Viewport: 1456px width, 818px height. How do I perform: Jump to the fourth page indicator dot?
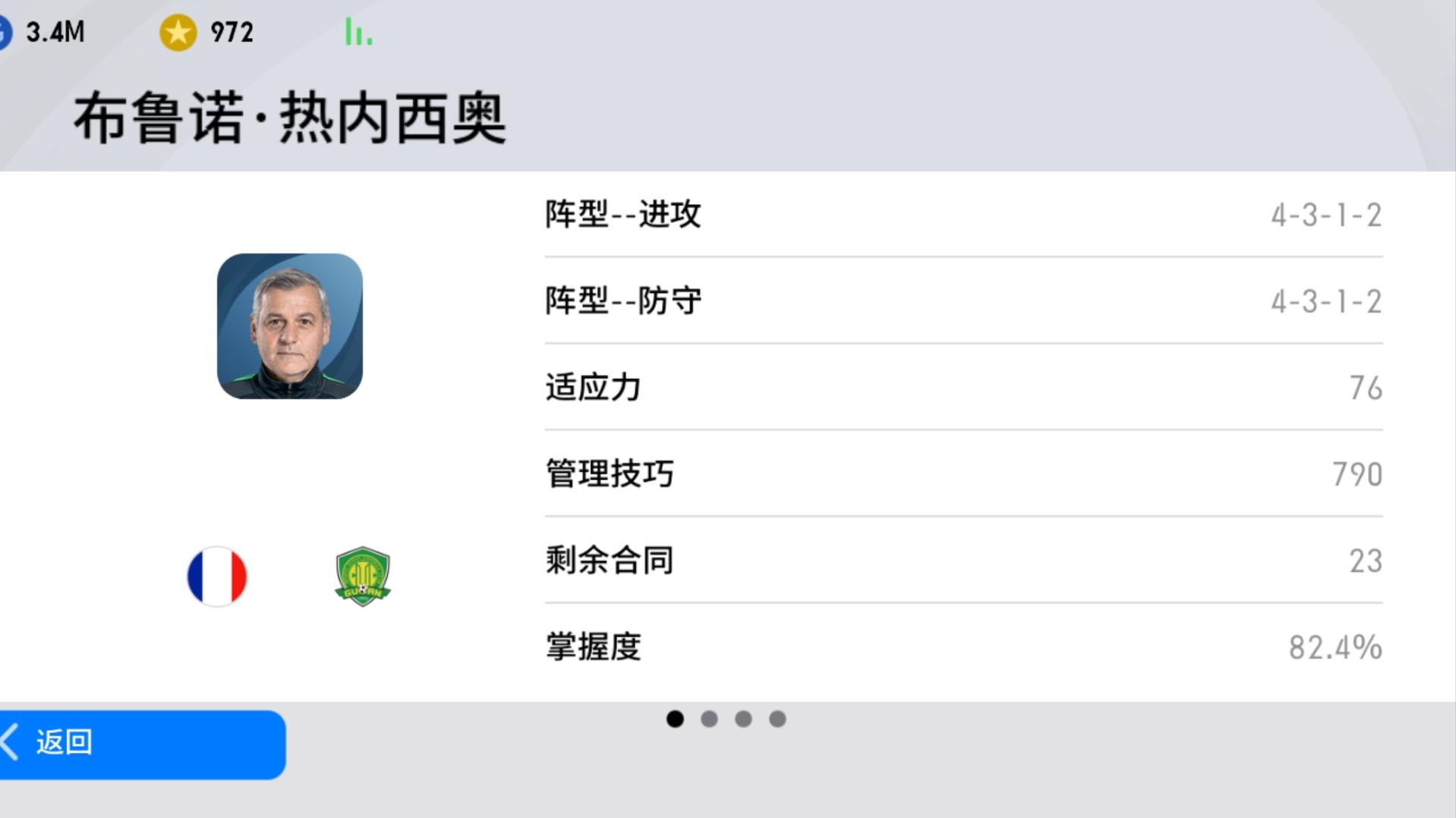click(777, 719)
